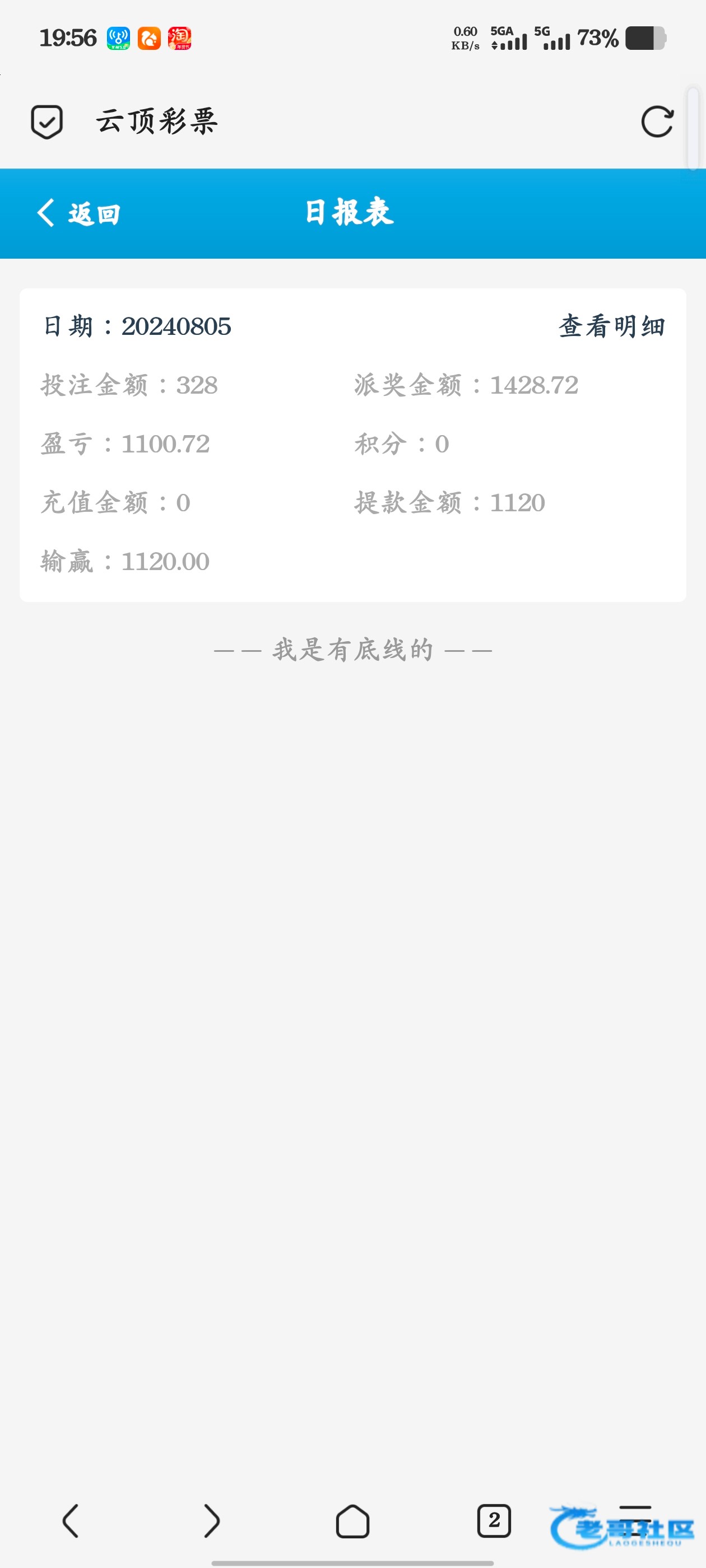Image resolution: width=706 pixels, height=1568 pixels.
Task: Go back with the browser's back arrow
Action: coord(71,1520)
